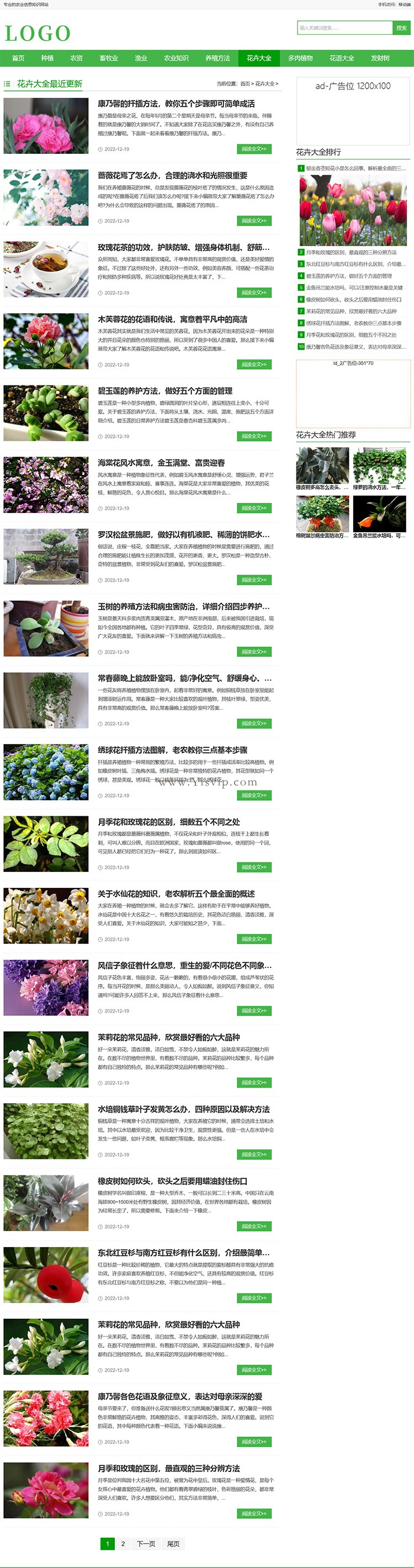The image size is (414, 1568).
Task: Open the 花语大全 nav section
Action: (342, 58)
